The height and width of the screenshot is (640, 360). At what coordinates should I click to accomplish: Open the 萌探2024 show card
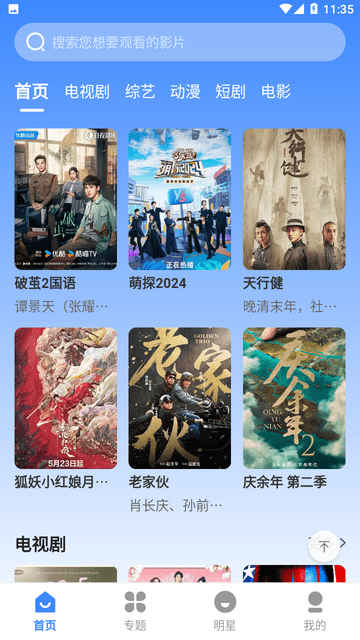coord(180,199)
